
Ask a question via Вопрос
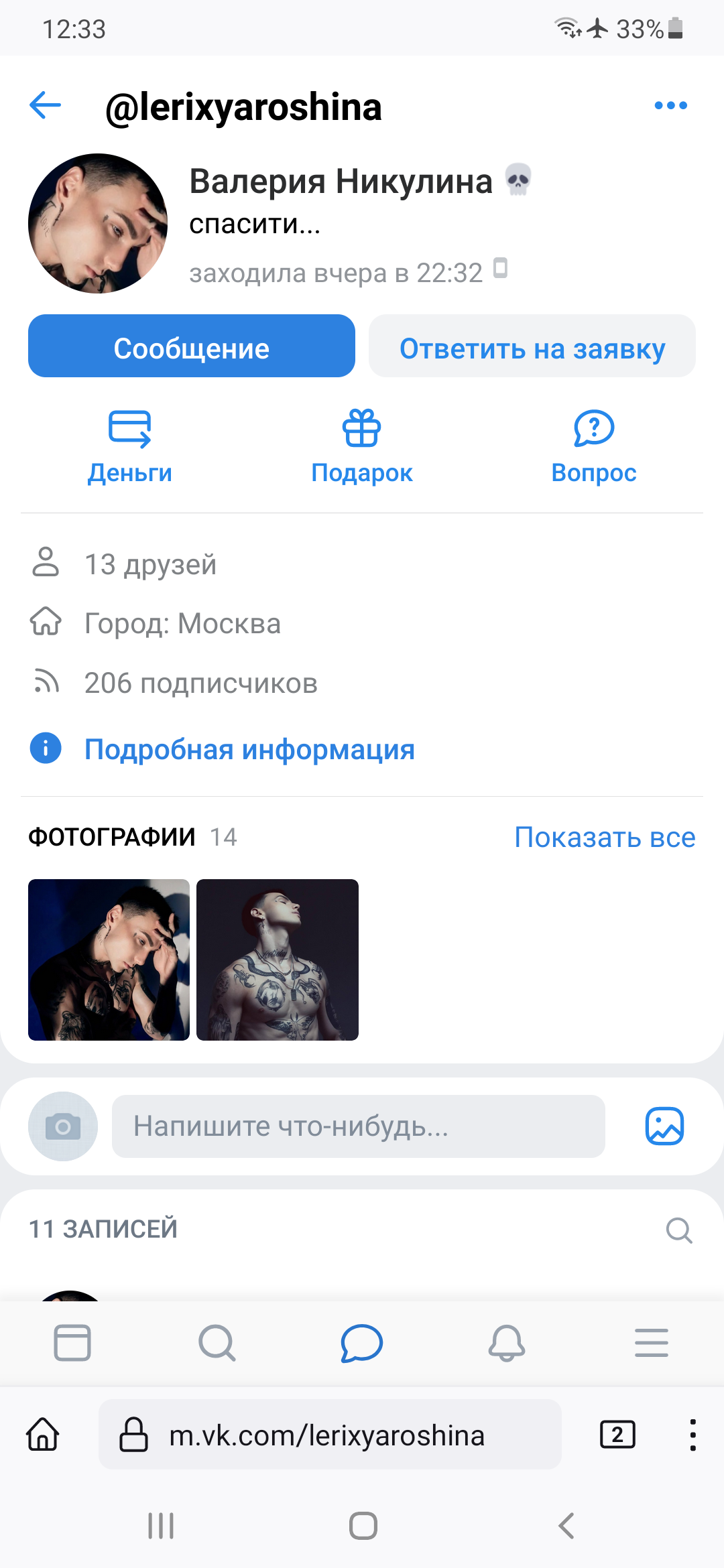[x=594, y=446]
